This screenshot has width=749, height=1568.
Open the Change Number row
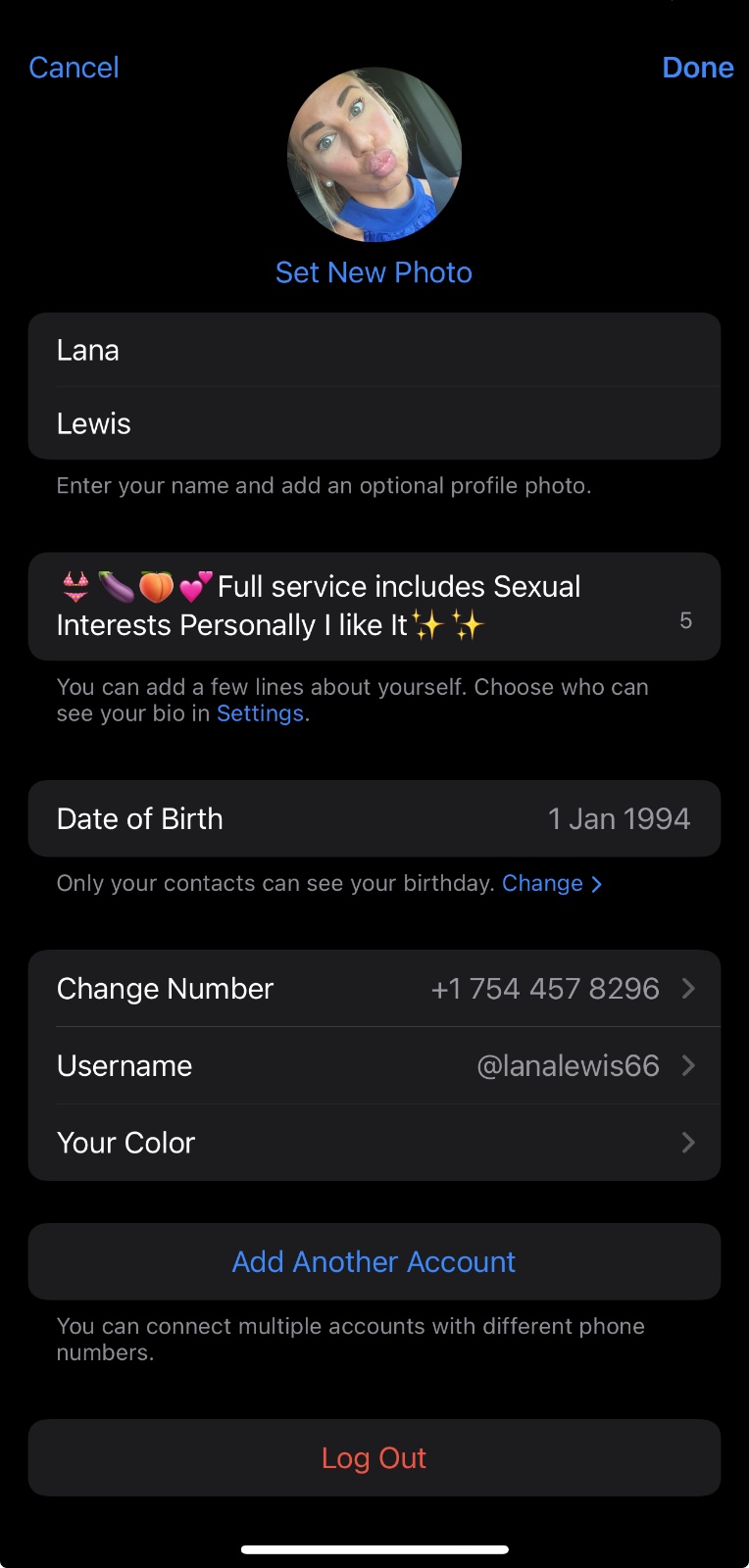[374, 989]
